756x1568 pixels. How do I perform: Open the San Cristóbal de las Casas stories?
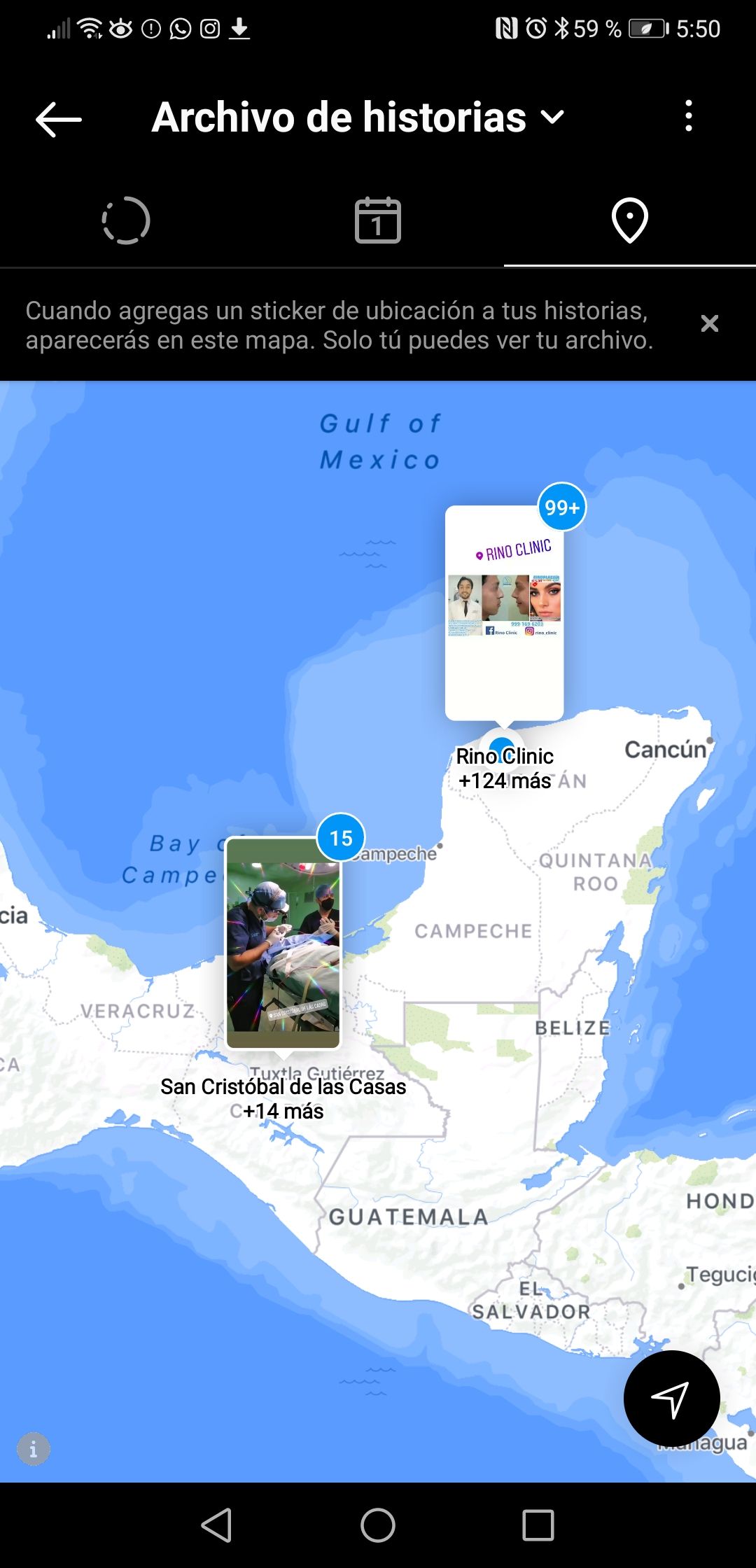click(283, 942)
